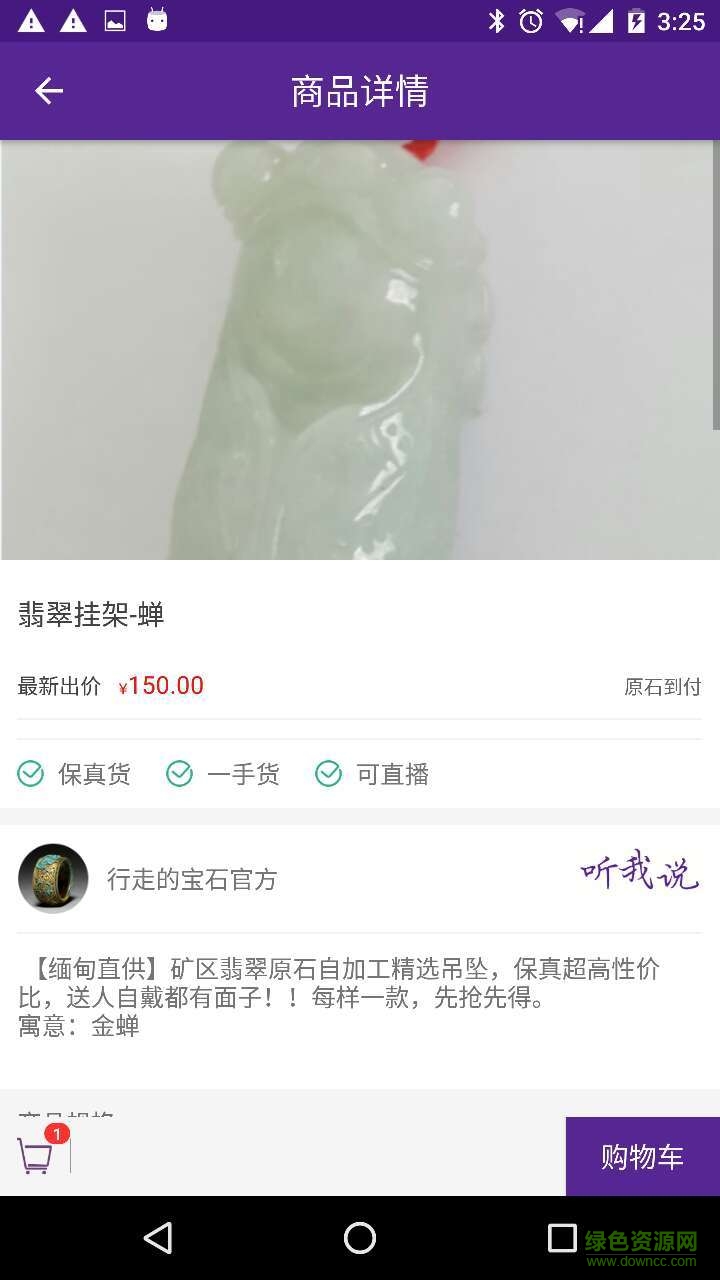The height and width of the screenshot is (1280, 720).
Task: Expand the 原石到付 payment info
Action: pyautogui.click(x=662, y=687)
